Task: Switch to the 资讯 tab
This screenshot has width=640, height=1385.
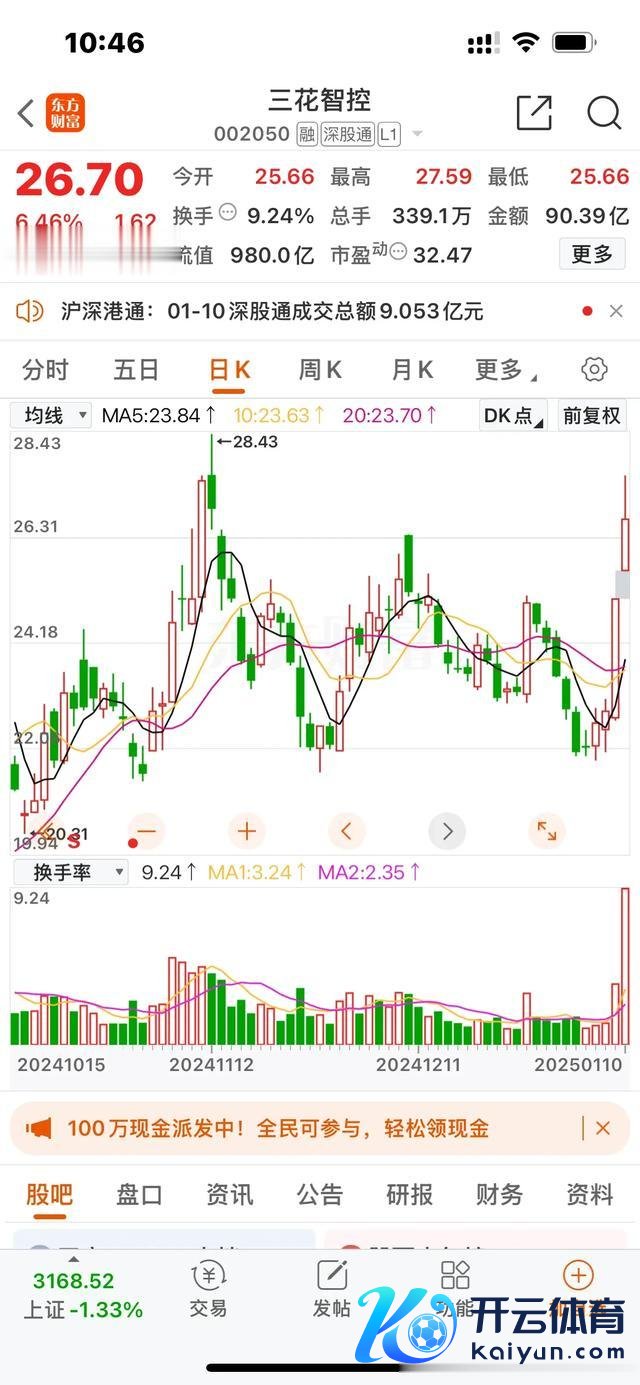Action: click(x=229, y=1194)
